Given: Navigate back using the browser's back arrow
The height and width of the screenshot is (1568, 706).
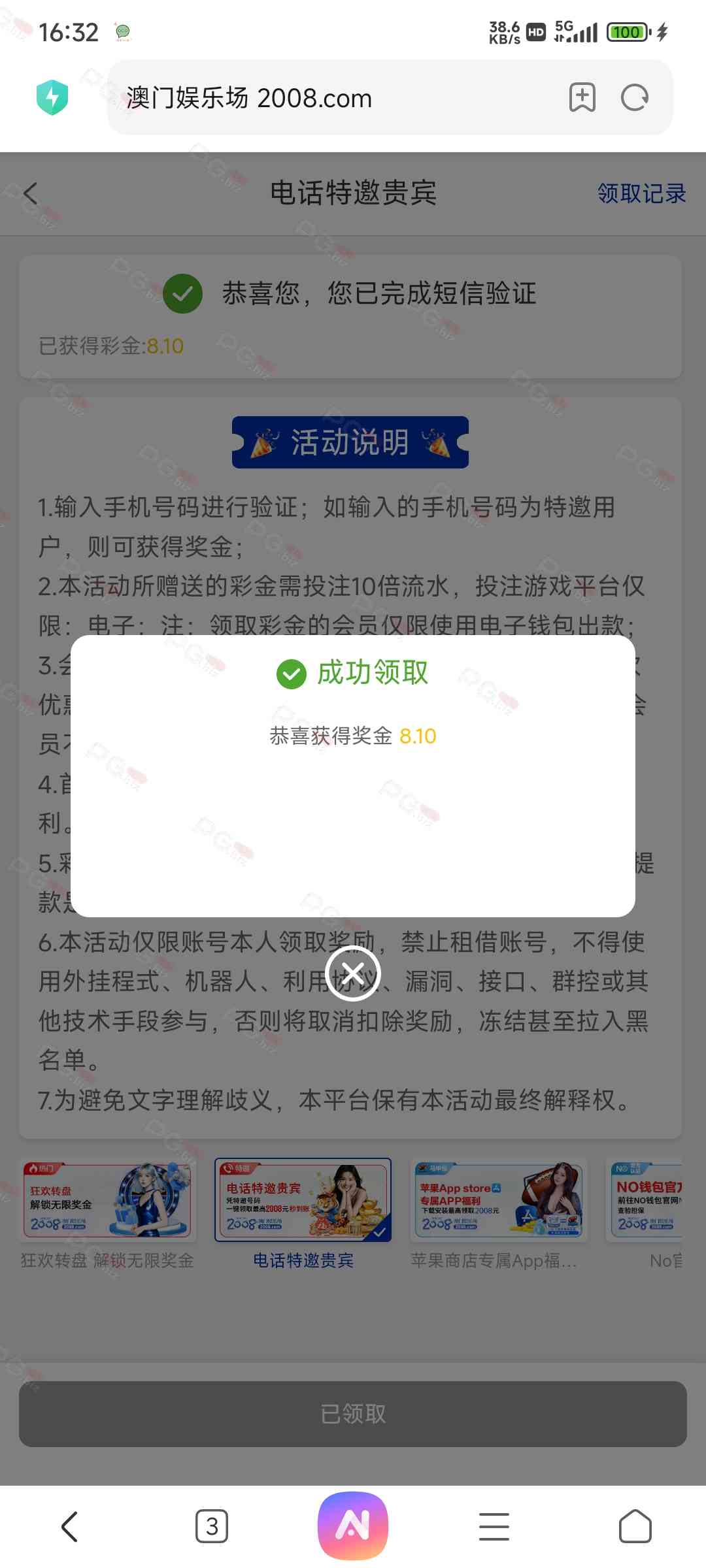Looking at the screenshot, I should pyautogui.click(x=69, y=1526).
